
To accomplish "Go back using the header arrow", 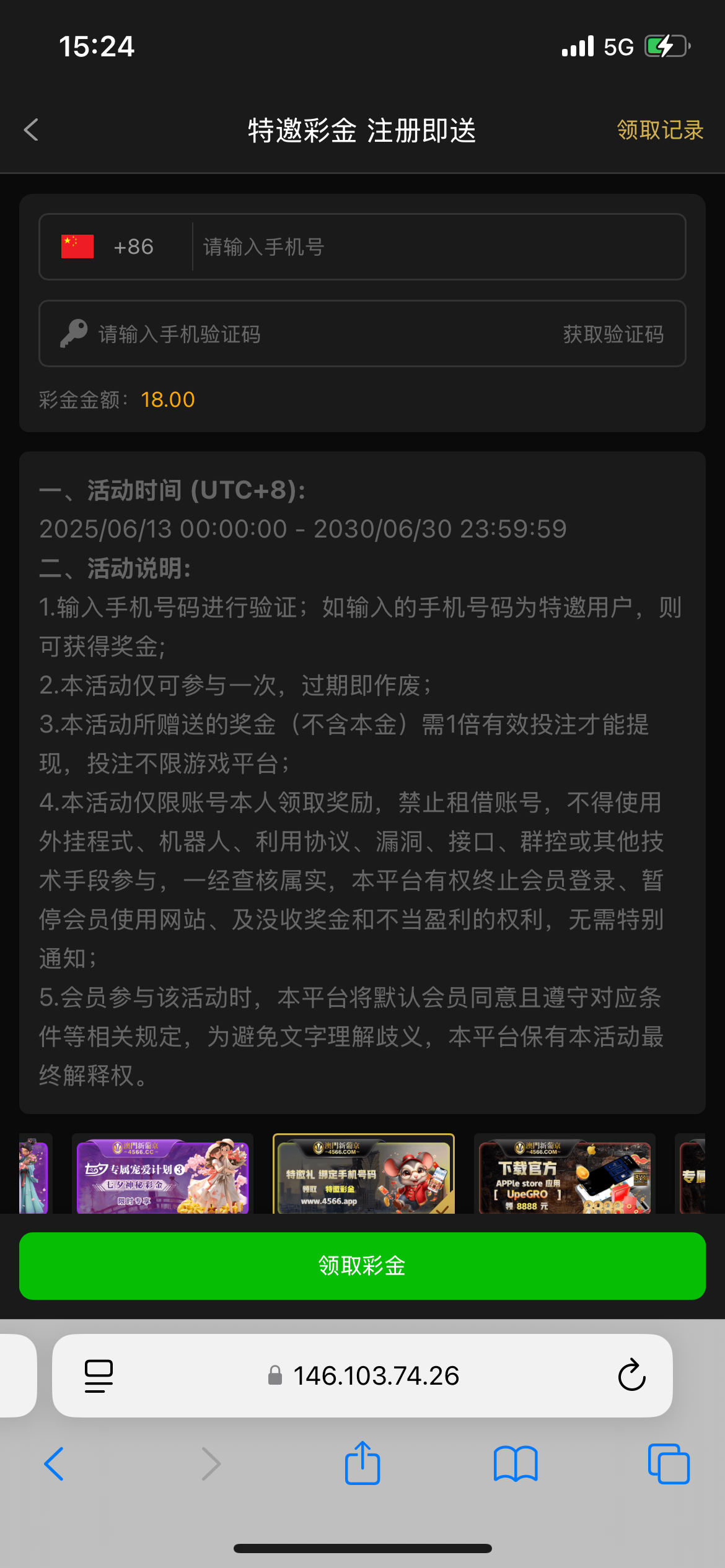I will click(31, 130).
